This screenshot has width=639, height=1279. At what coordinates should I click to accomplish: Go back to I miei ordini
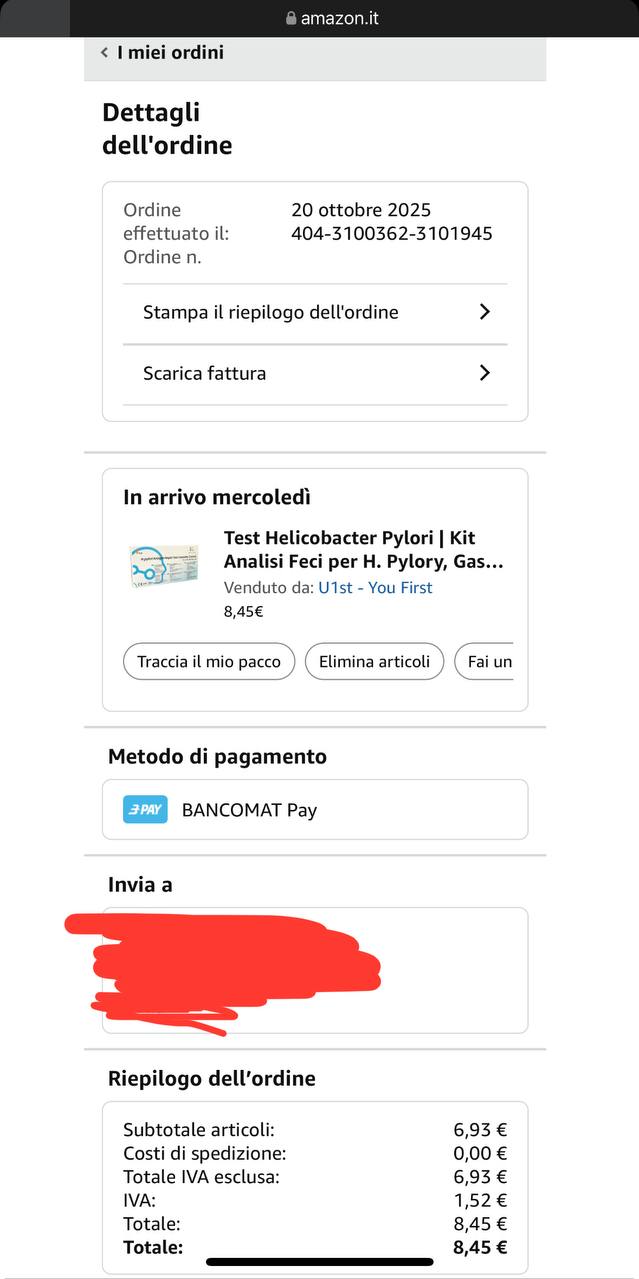point(162,53)
